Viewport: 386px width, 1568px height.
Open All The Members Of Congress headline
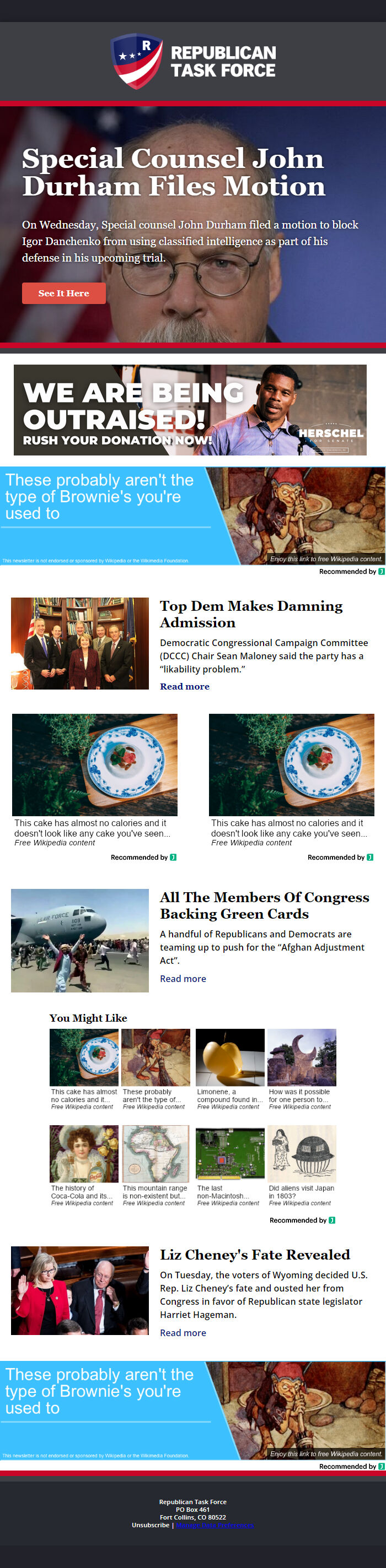point(264,905)
